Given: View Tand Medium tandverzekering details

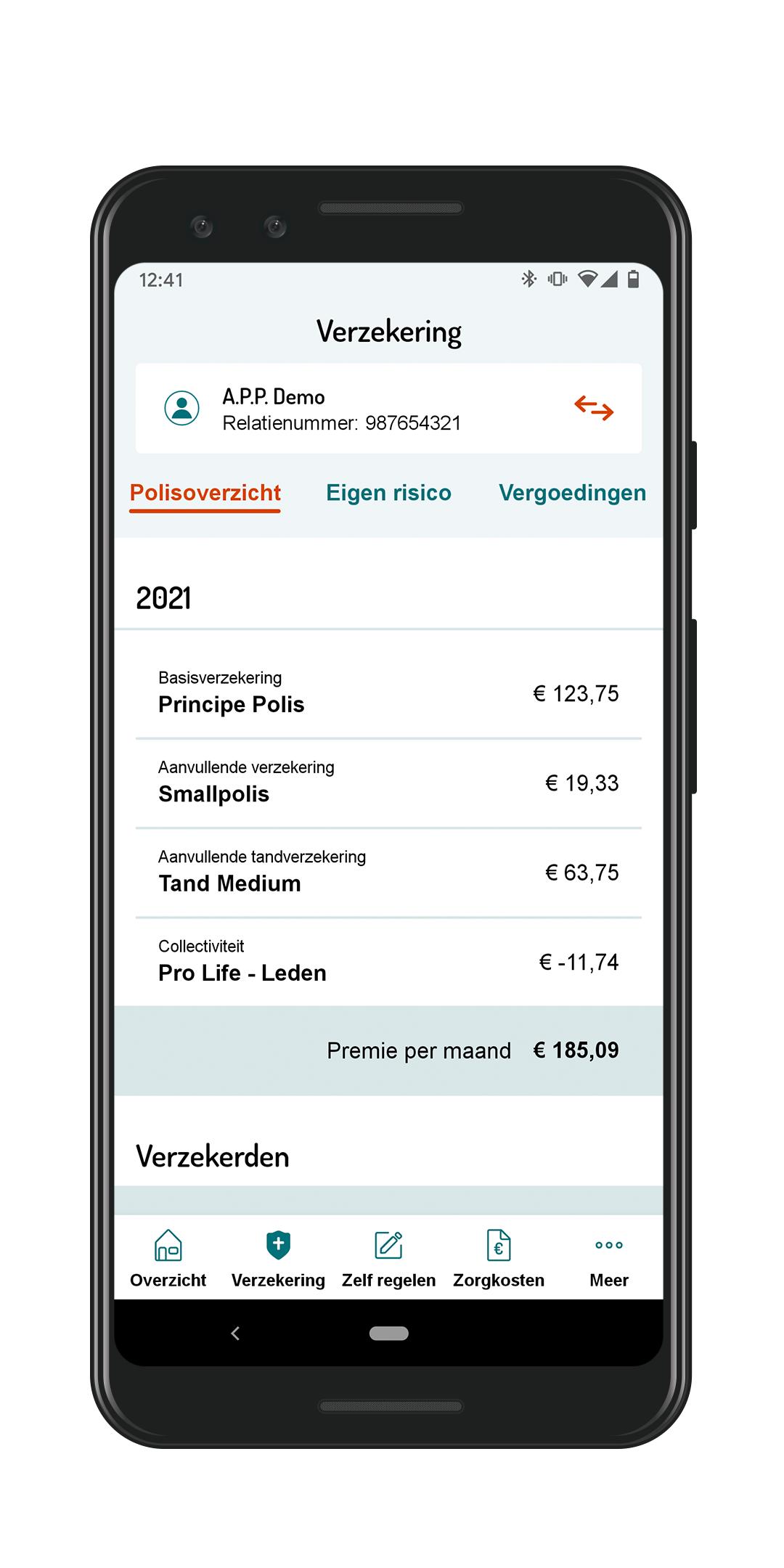Looking at the screenshot, I should [x=388, y=872].
